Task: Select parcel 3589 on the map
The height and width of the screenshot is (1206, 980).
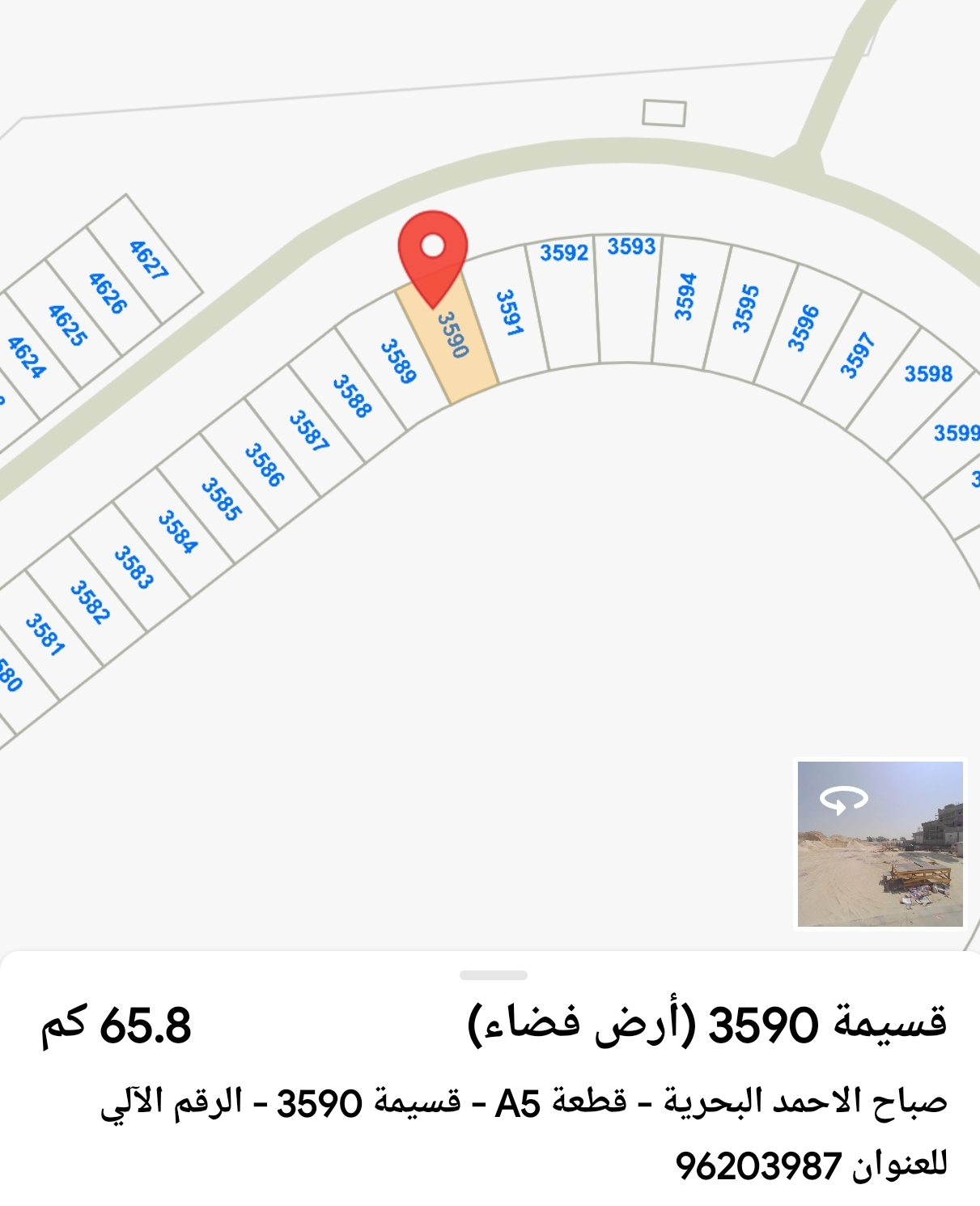Action: pyautogui.click(x=397, y=362)
